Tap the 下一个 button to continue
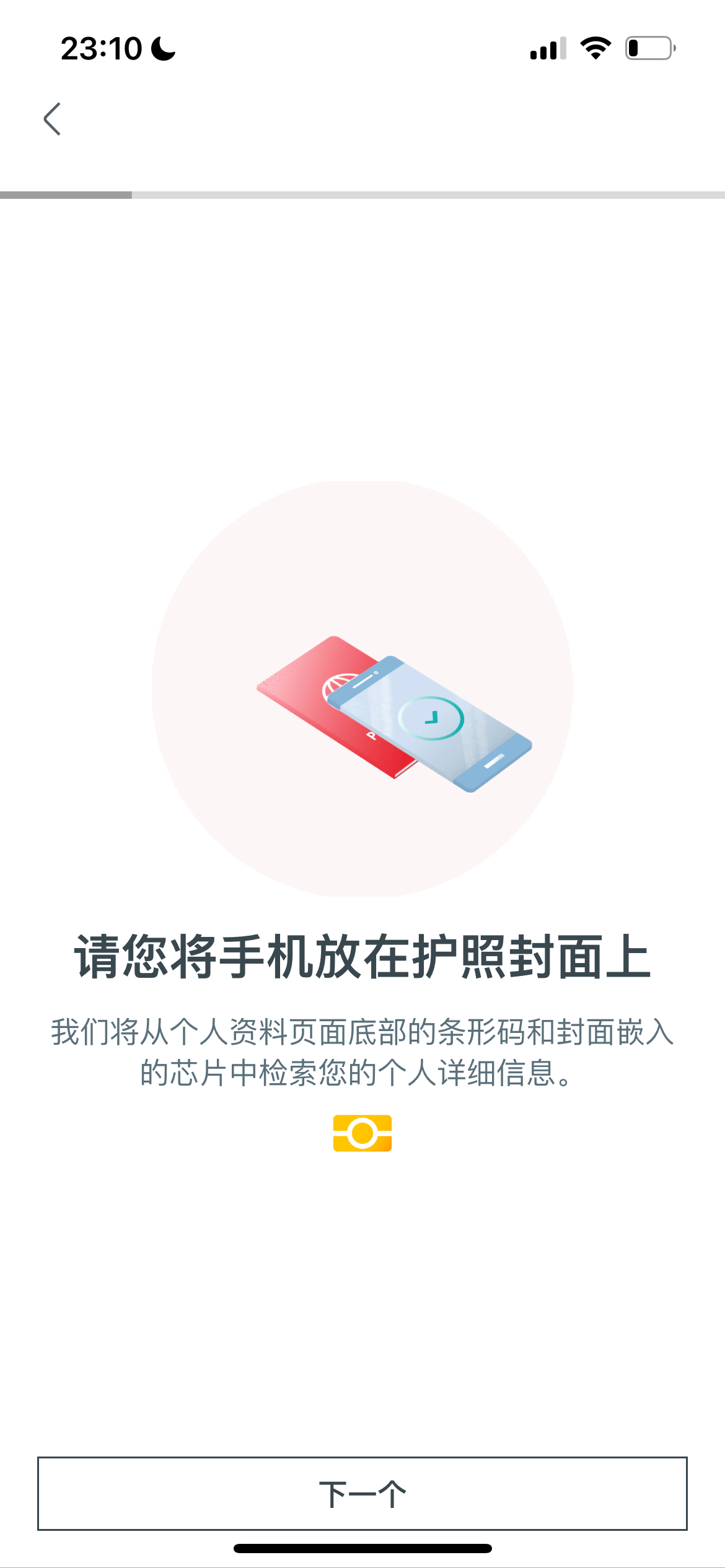 (x=362, y=1493)
